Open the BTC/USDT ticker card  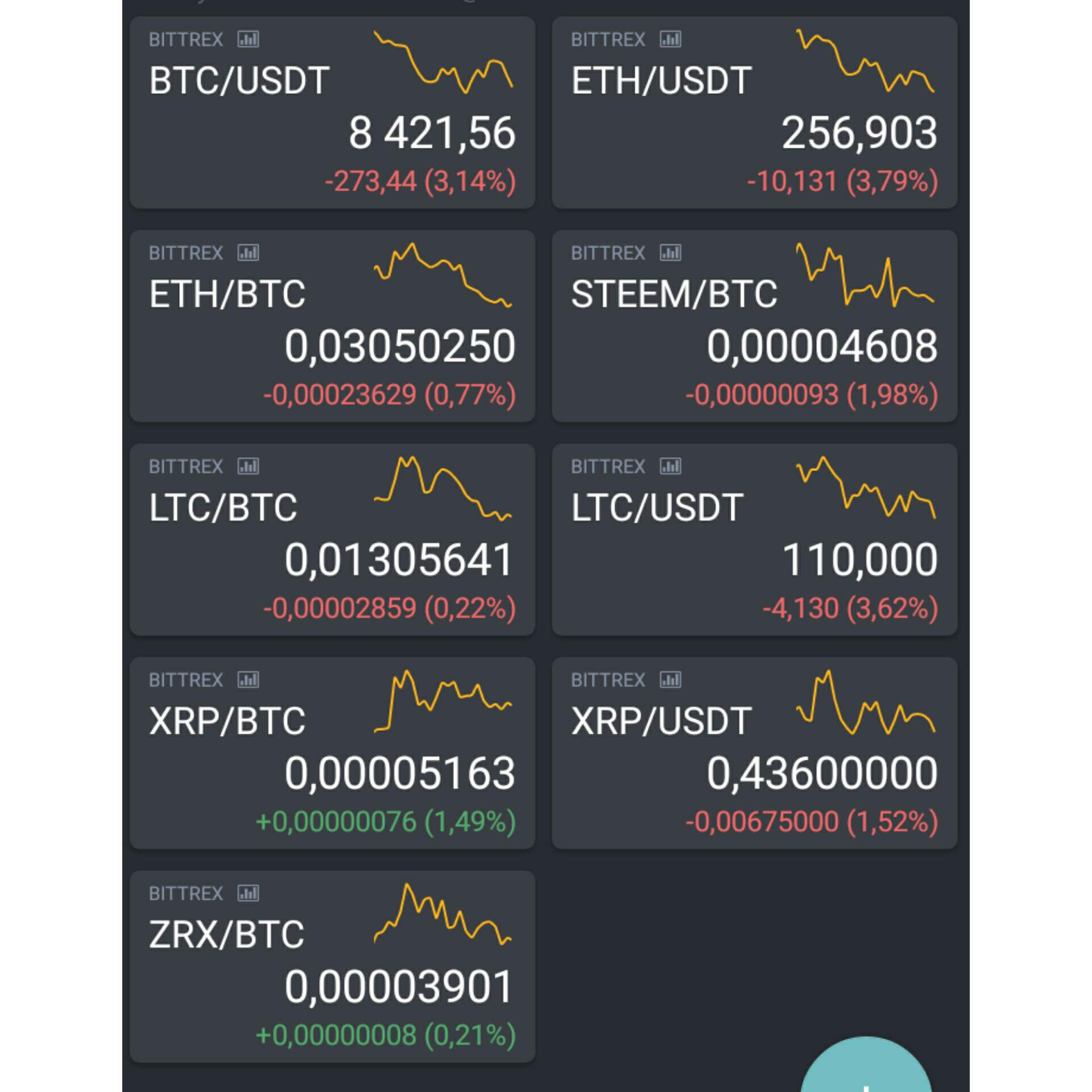332,113
